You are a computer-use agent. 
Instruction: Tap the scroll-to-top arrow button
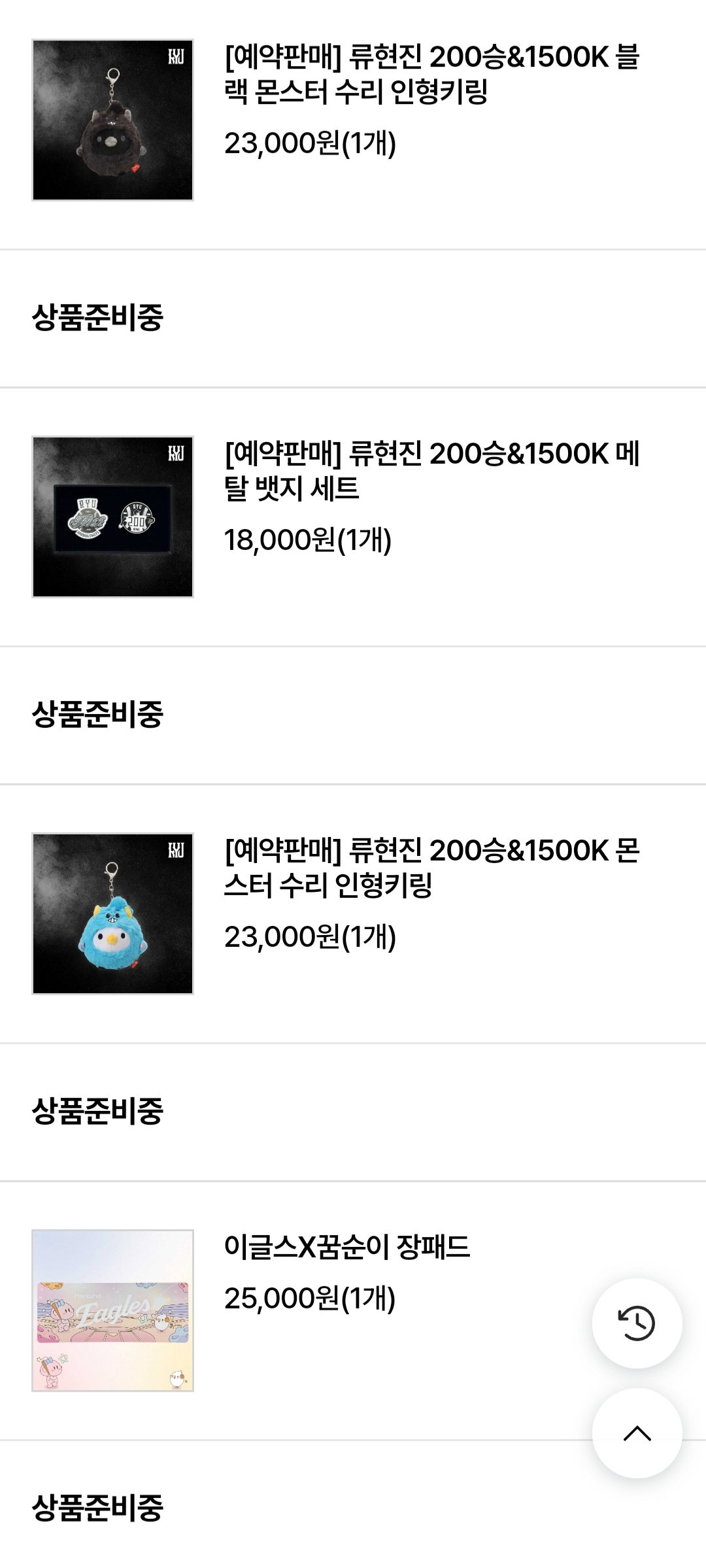[637, 1433]
